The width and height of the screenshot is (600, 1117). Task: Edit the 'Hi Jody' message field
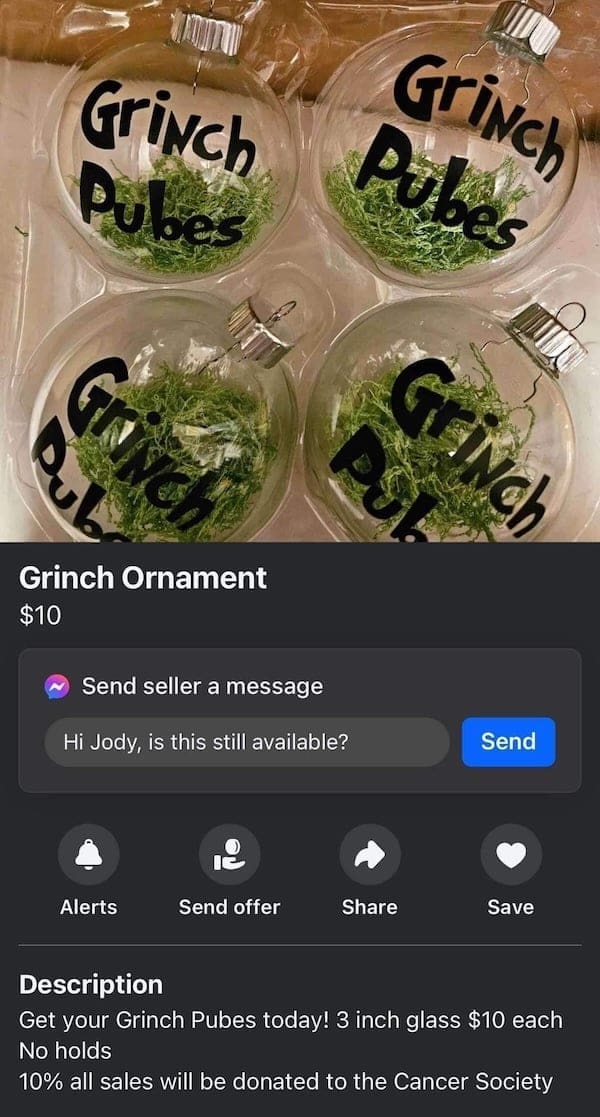click(x=246, y=742)
